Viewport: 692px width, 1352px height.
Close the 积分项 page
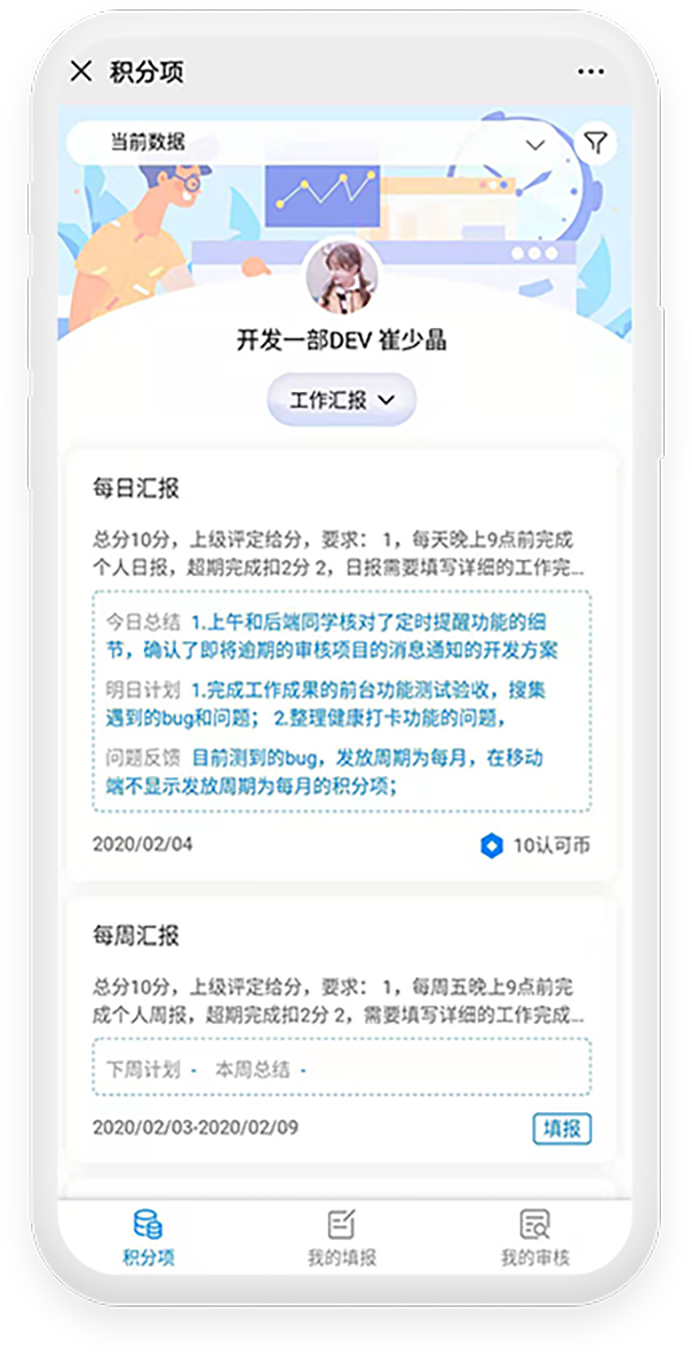(x=81, y=71)
